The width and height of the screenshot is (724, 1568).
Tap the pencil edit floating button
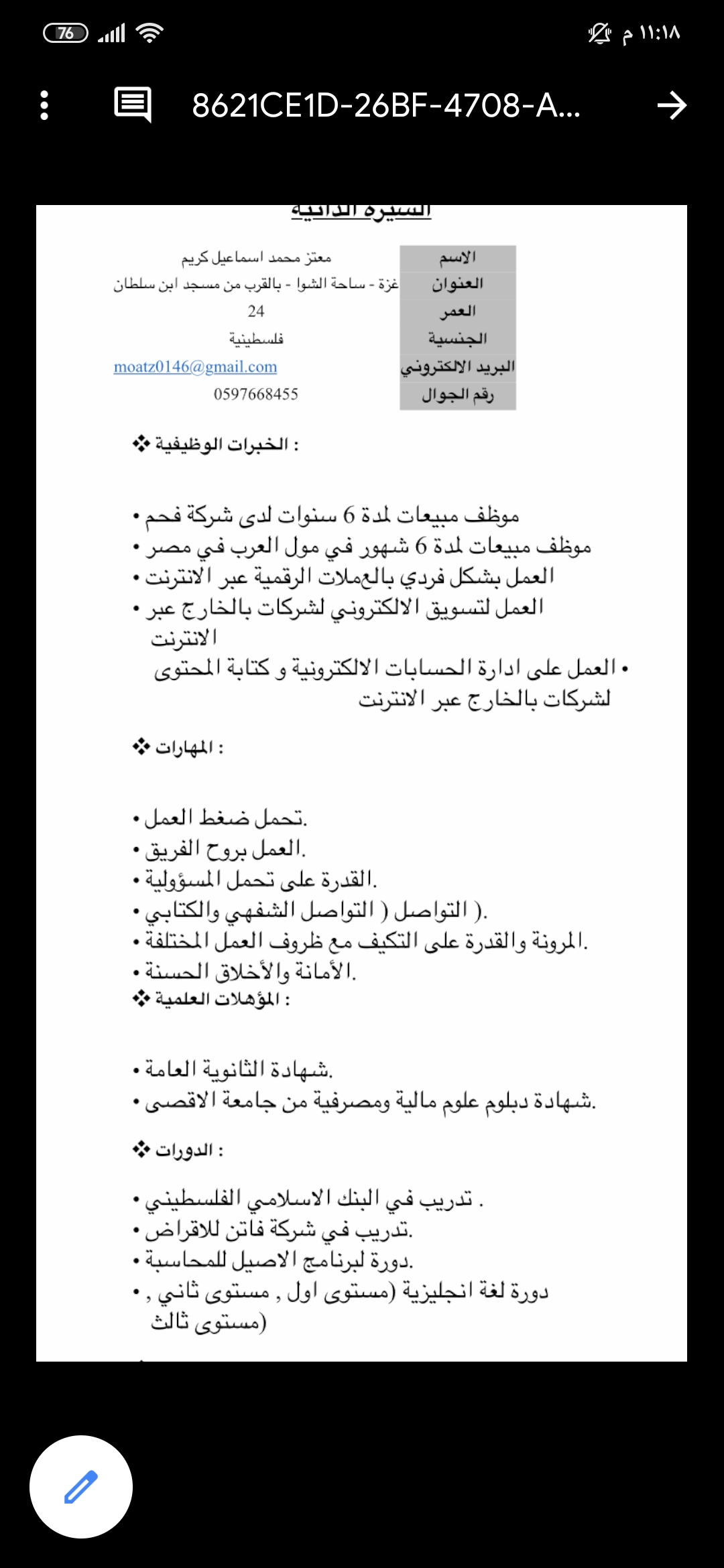coord(81,1487)
